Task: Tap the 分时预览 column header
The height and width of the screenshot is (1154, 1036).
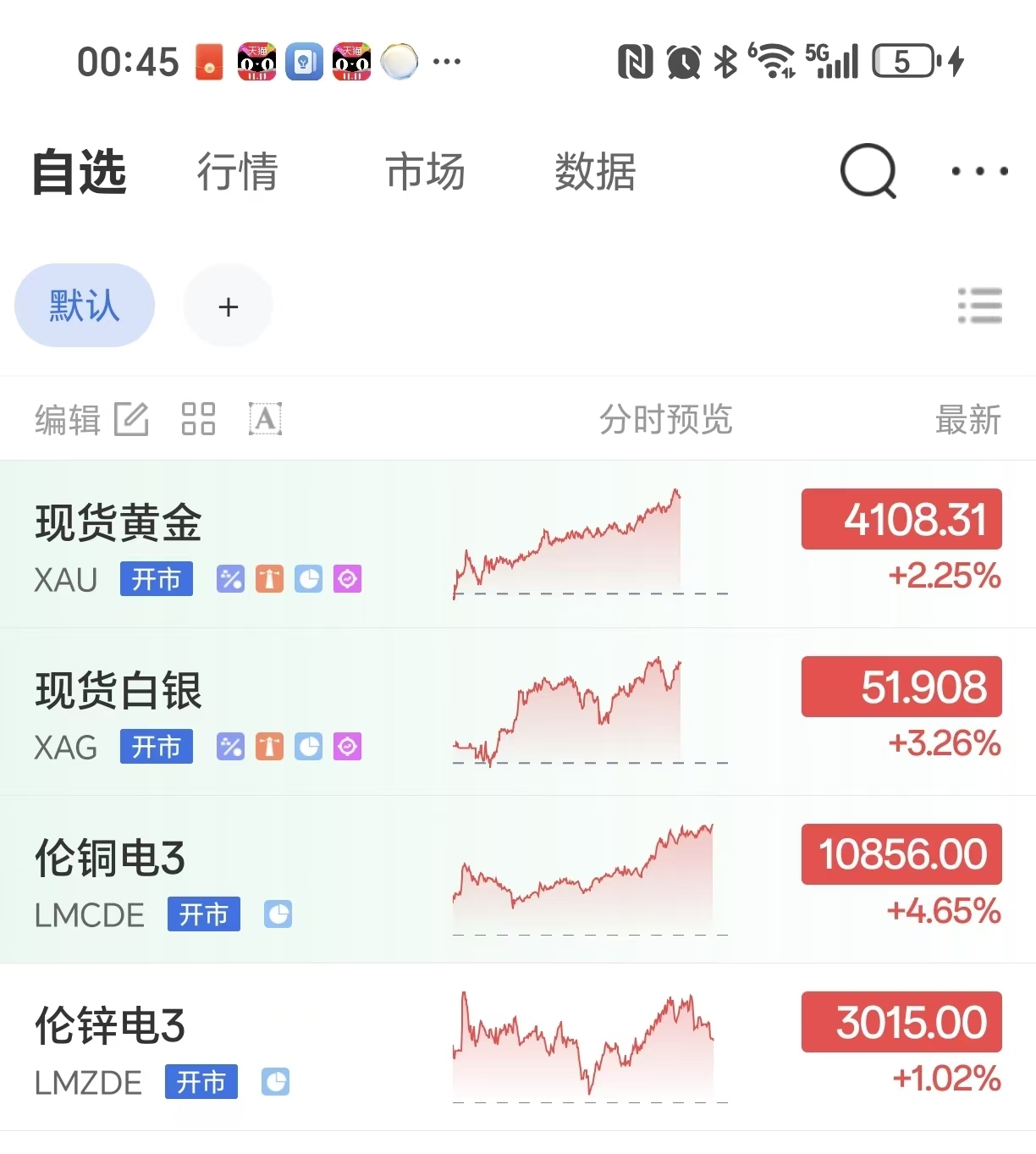Action: 665,419
